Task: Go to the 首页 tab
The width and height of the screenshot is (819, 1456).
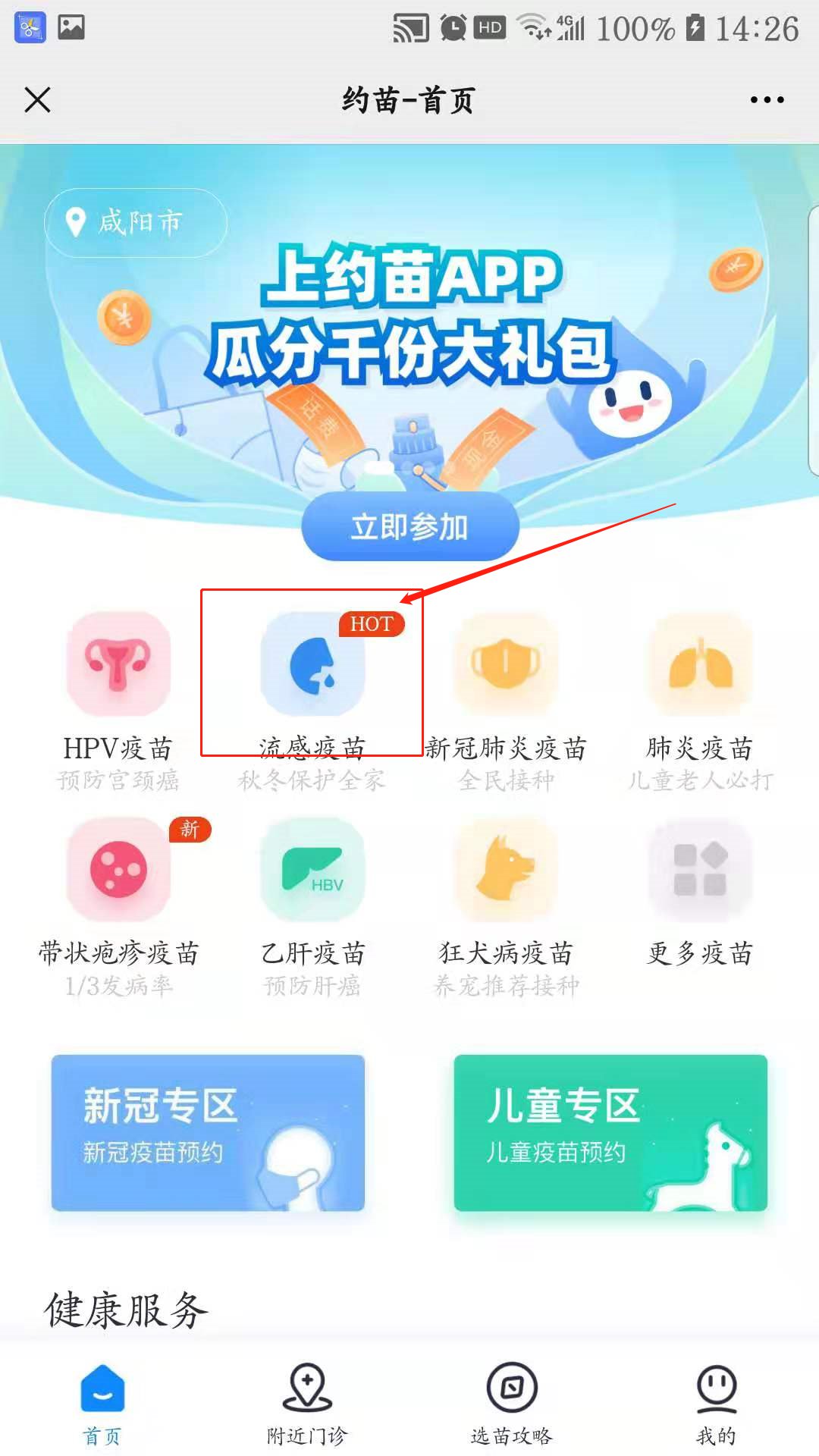Action: [x=102, y=1403]
